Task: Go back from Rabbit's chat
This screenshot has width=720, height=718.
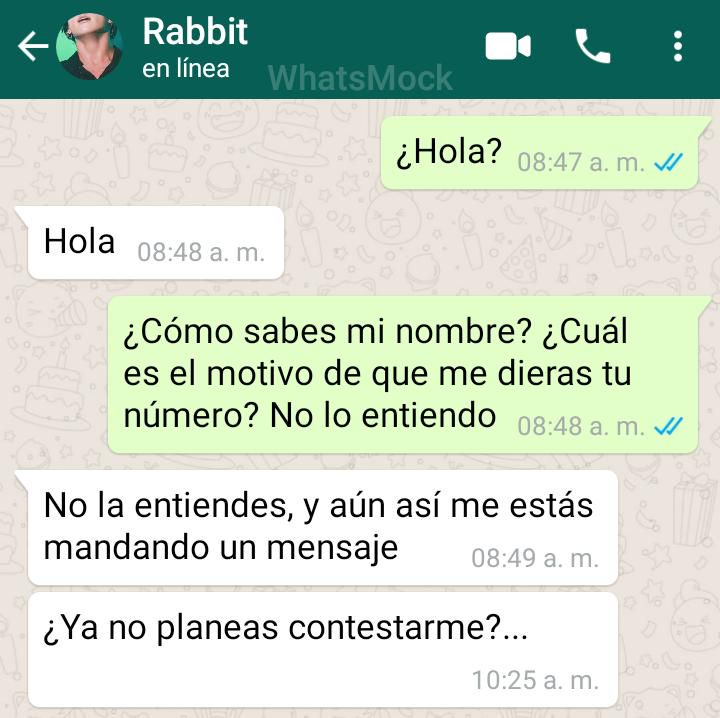Action: [x=32, y=47]
